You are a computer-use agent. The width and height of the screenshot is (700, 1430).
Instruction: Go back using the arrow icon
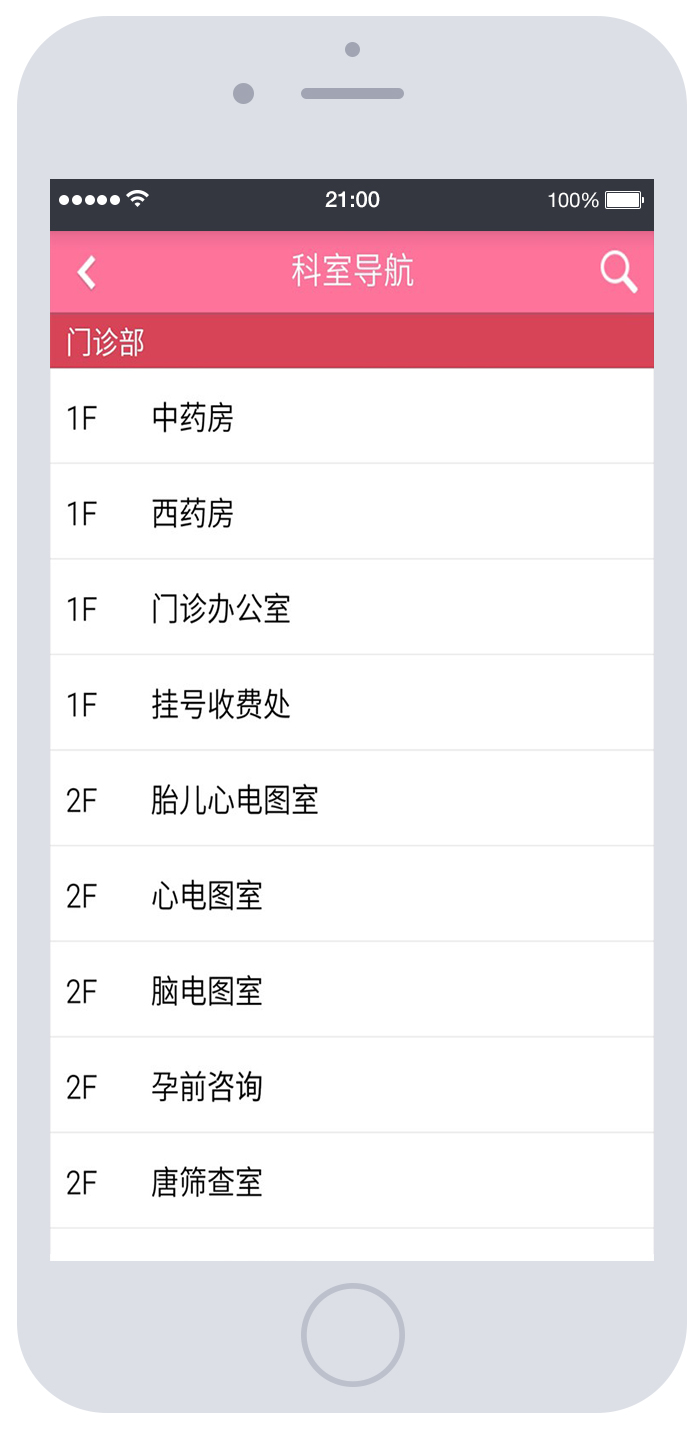(87, 272)
